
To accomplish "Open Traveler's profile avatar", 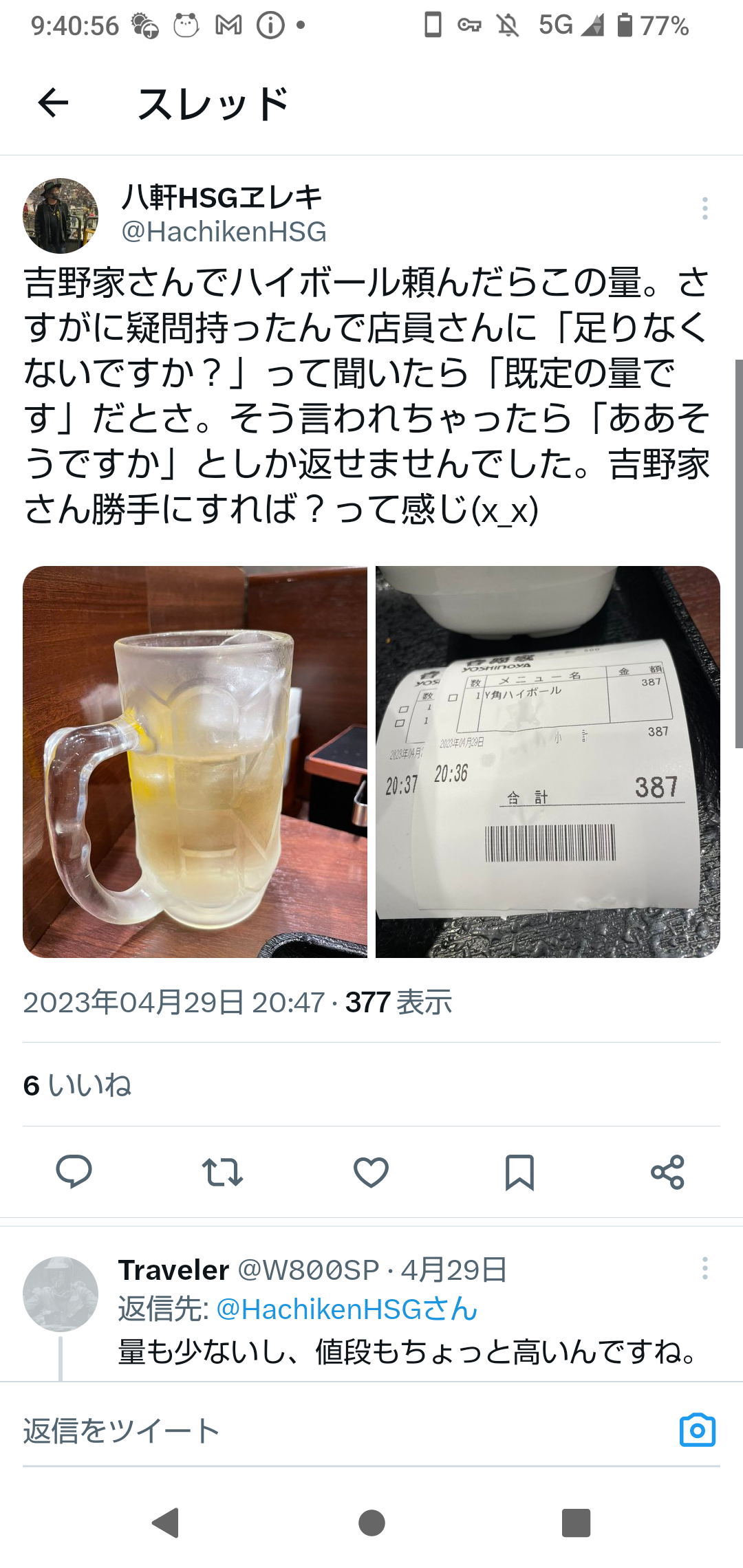I will [x=61, y=1294].
